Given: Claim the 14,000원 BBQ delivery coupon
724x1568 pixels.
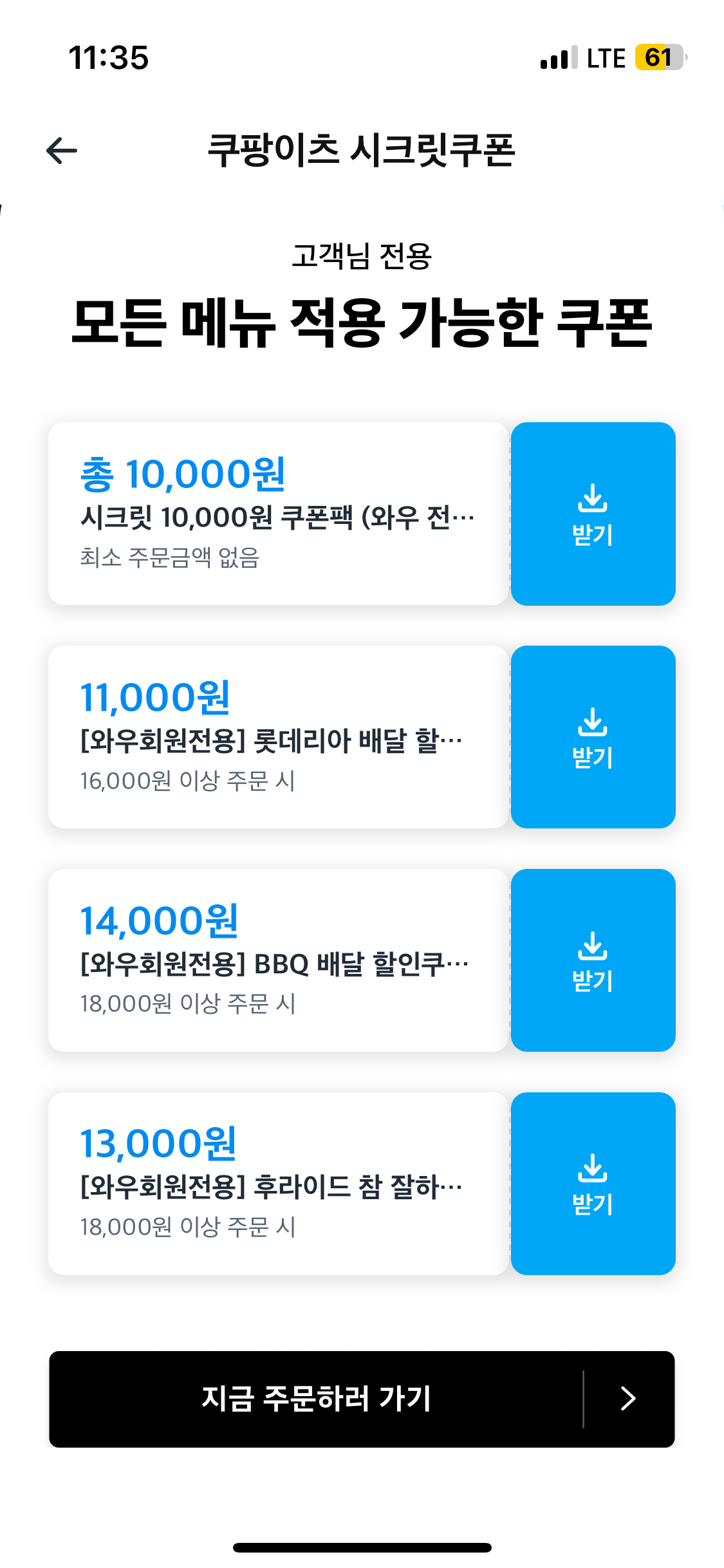Looking at the screenshot, I should tap(593, 960).
